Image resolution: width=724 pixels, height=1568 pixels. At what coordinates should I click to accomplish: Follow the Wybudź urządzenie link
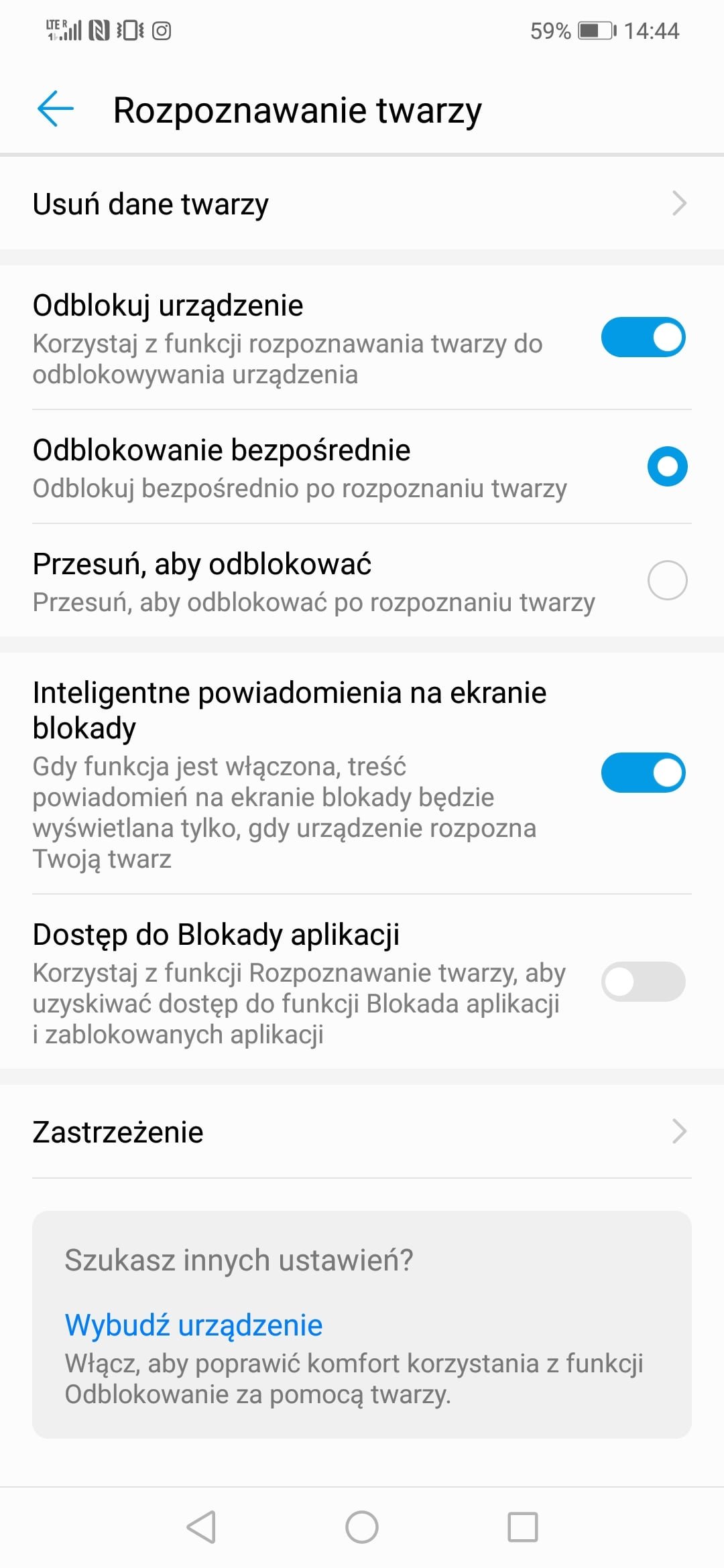click(x=194, y=1325)
